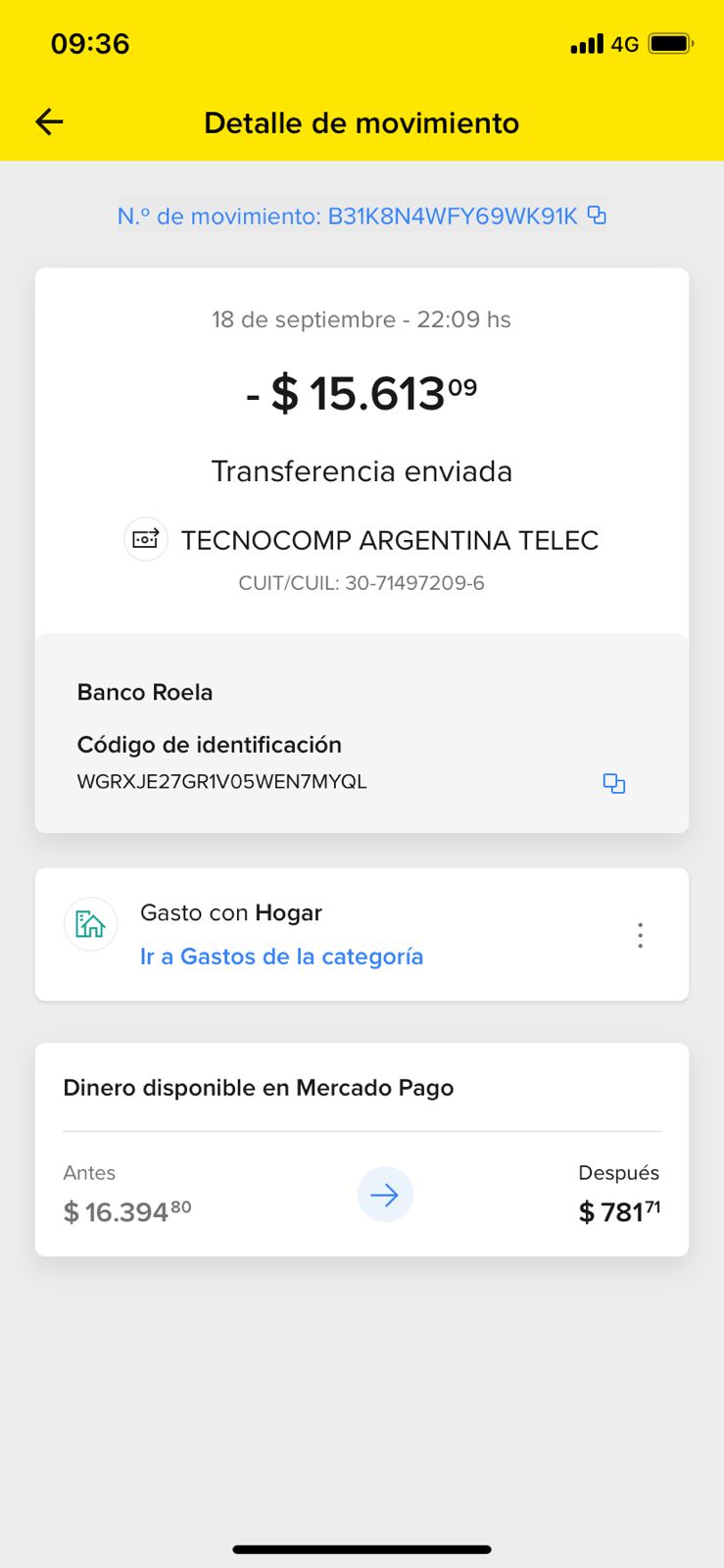
Task: Open the three-dot menu for Gasto con Hogar
Action: click(640, 935)
